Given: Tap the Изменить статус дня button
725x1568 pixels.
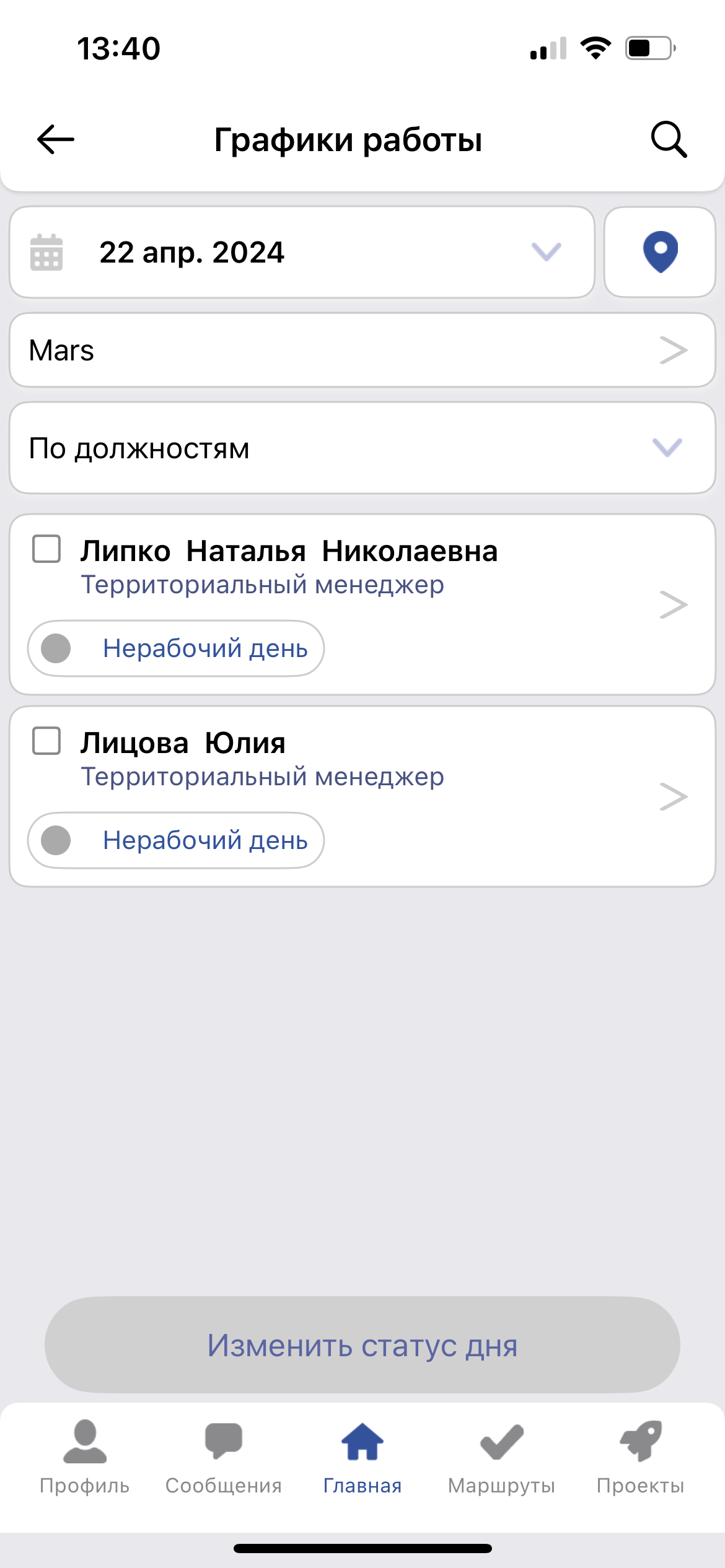Looking at the screenshot, I should pos(362,1345).
